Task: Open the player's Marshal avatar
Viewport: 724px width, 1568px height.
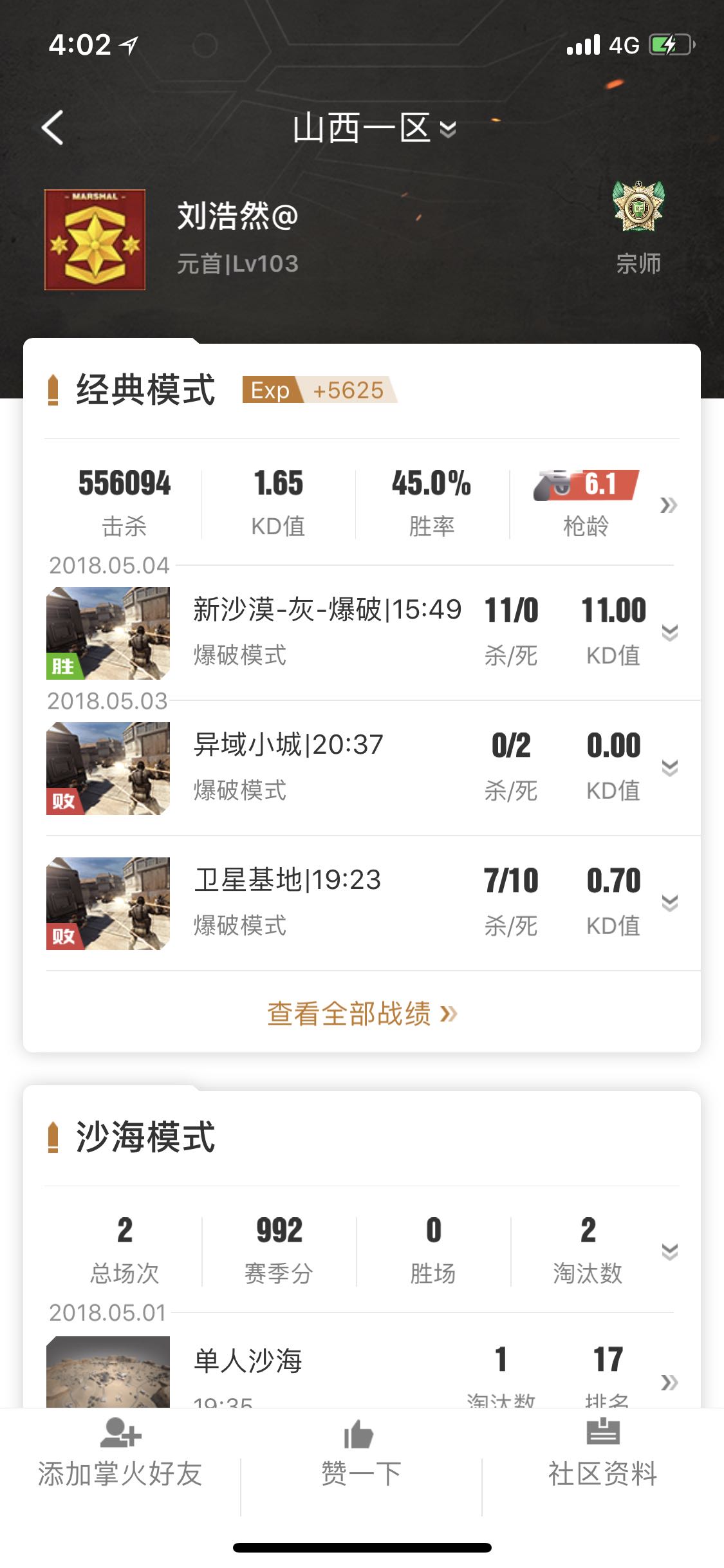Action: (x=95, y=239)
